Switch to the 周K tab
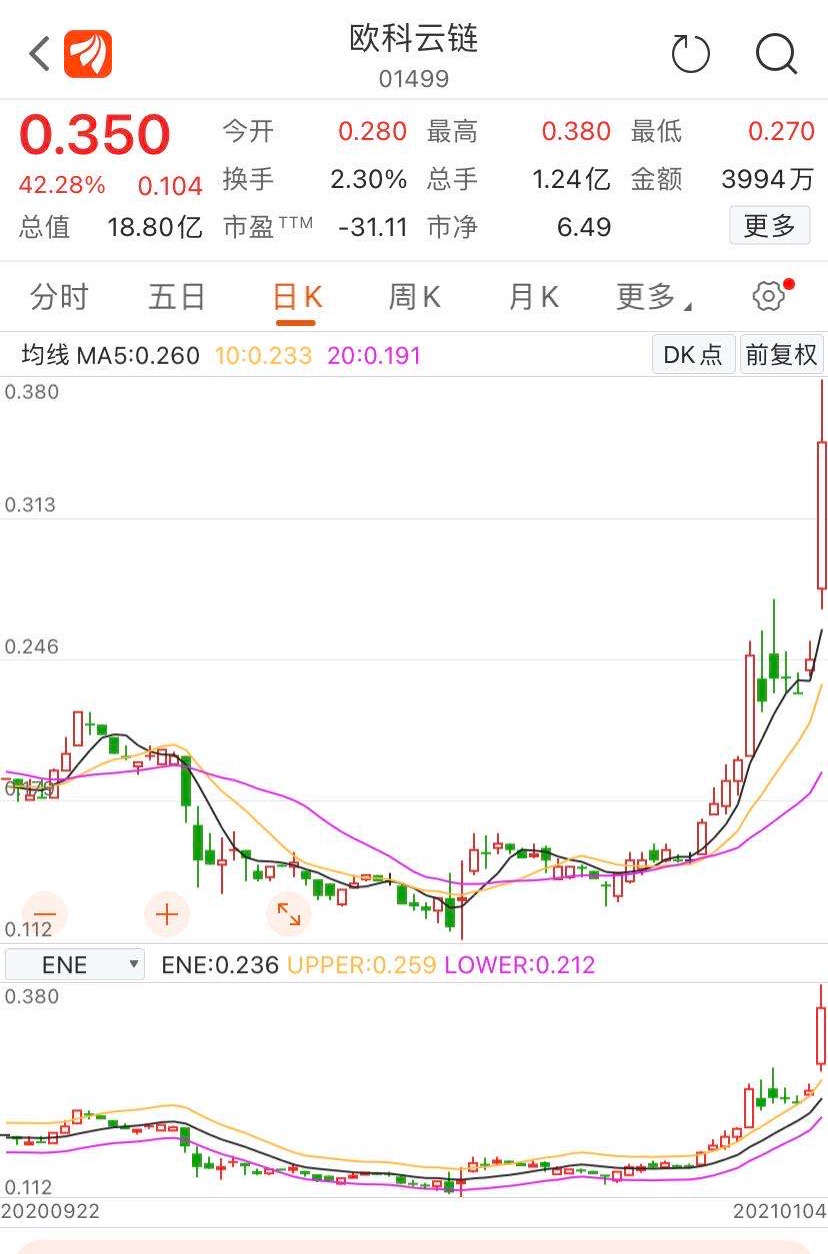This screenshot has height=1254, width=828. [414, 297]
